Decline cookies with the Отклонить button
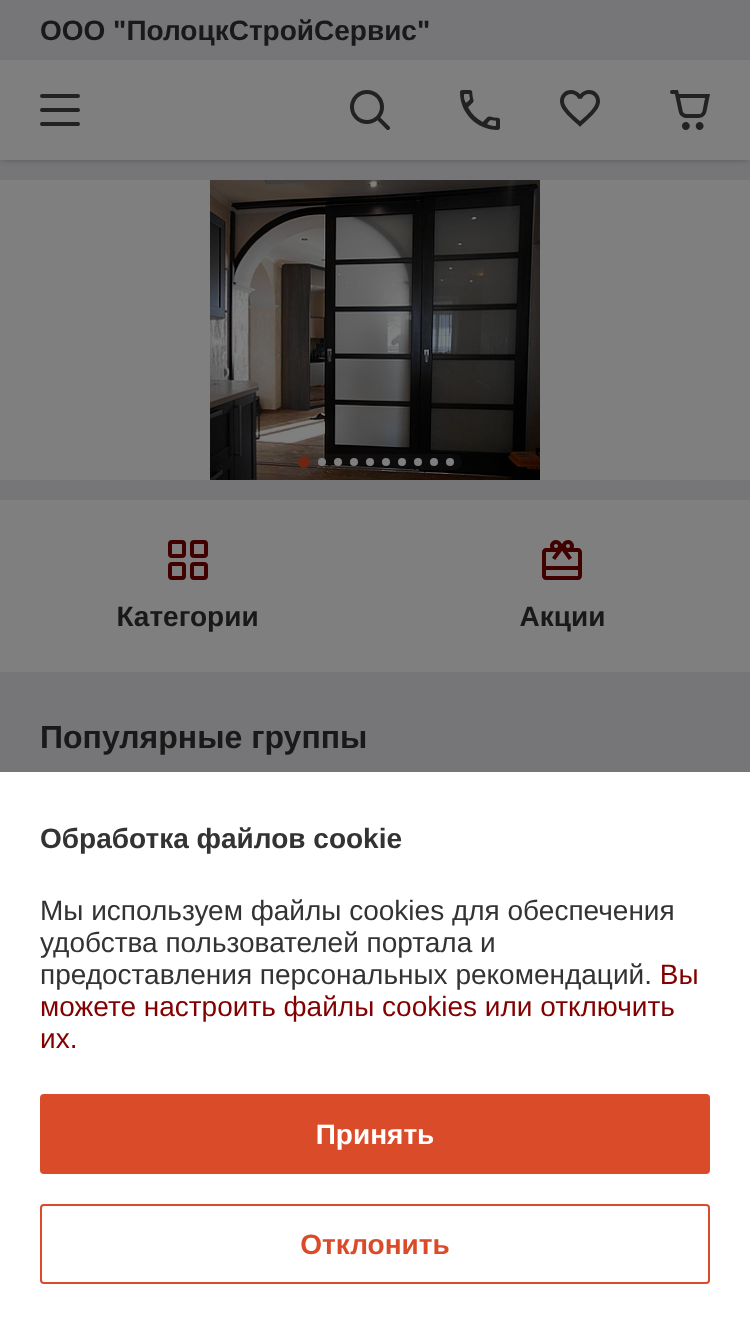Viewport: 750px width, 1334px height. click(375, 1244)
